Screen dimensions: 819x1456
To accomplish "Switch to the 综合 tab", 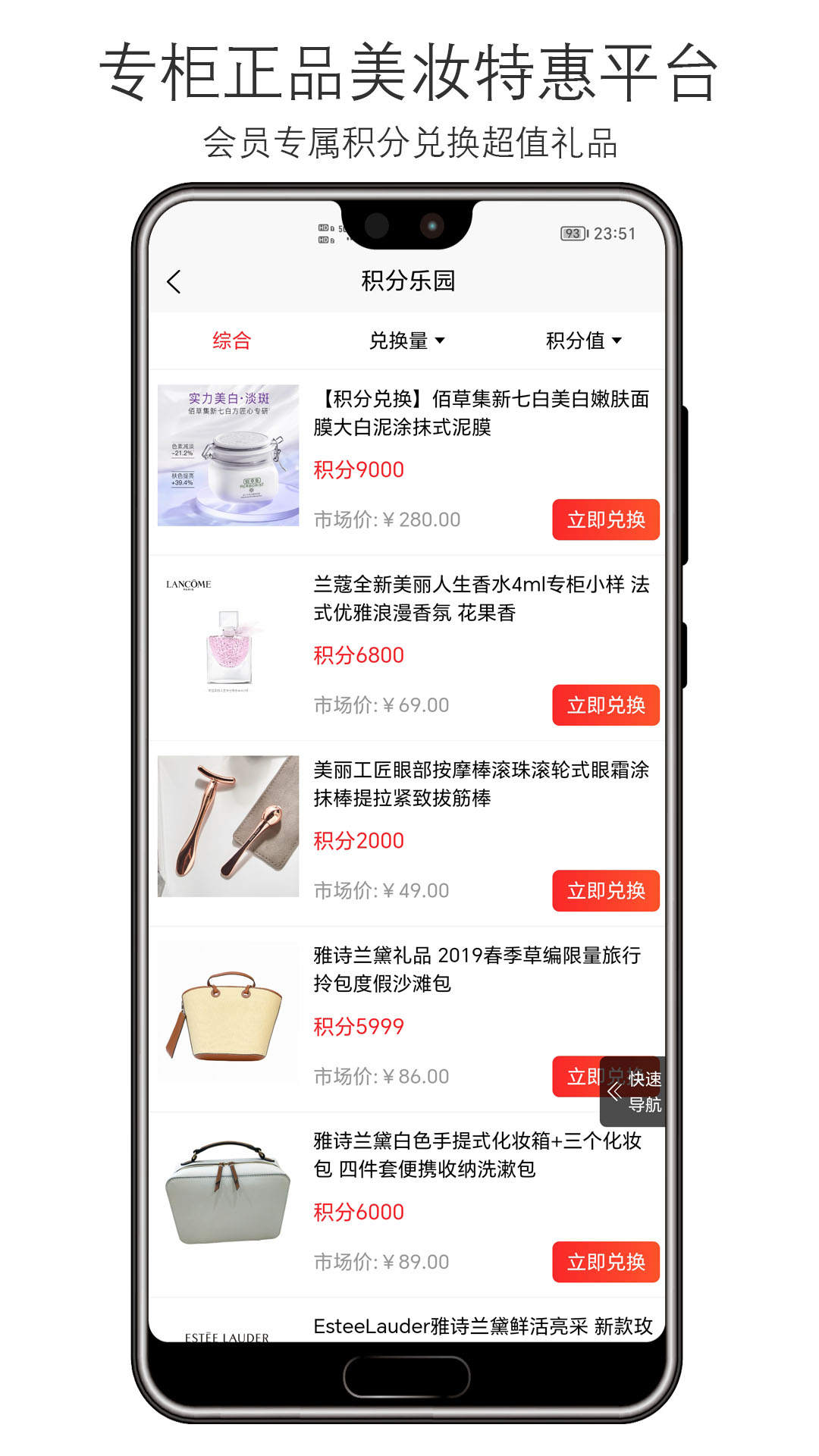I will pyautogui.click(x=231, y=340).
